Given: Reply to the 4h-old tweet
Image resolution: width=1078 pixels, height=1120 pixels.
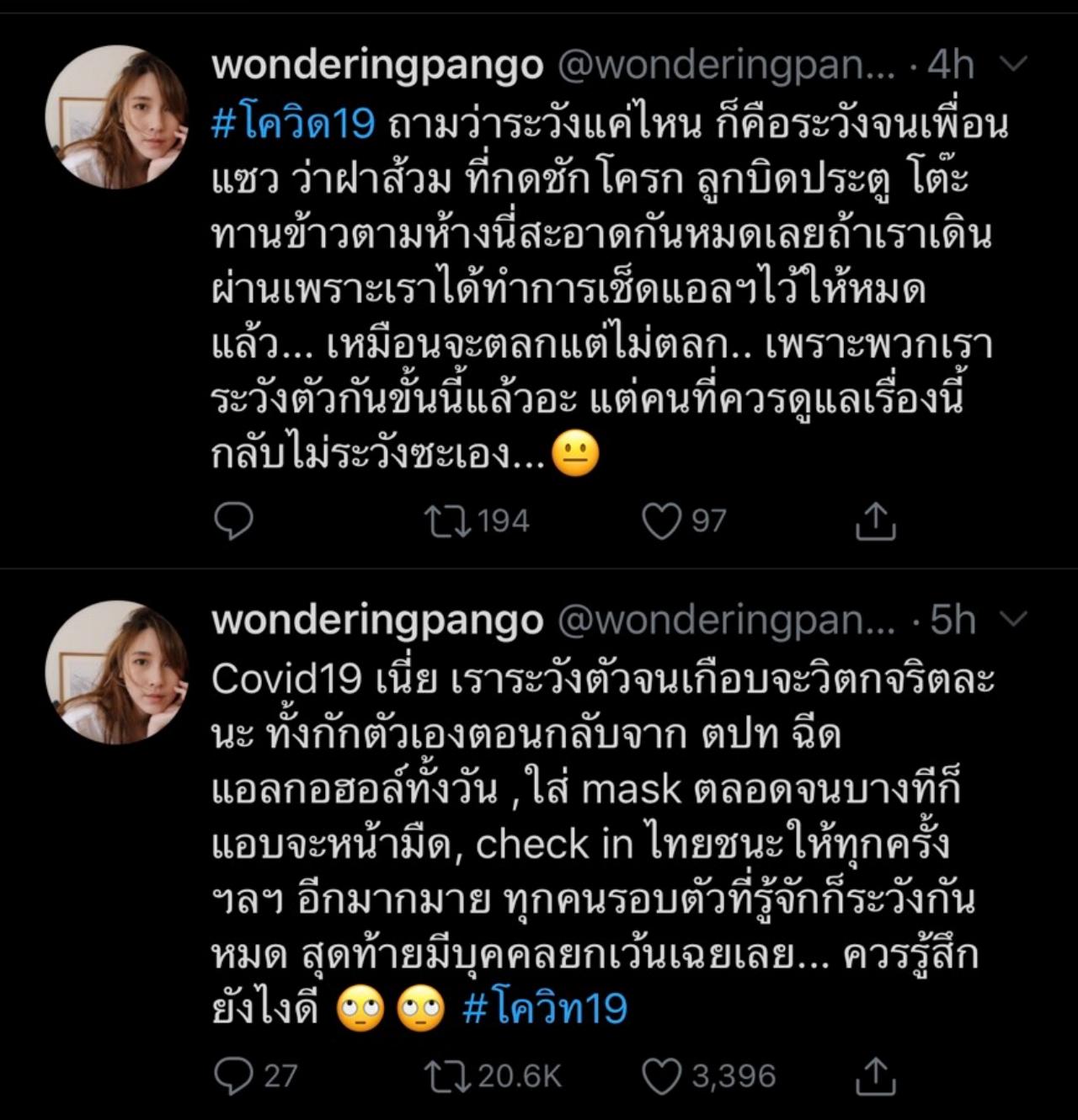Looking at the screenshot, I should [x=233, y=521].
